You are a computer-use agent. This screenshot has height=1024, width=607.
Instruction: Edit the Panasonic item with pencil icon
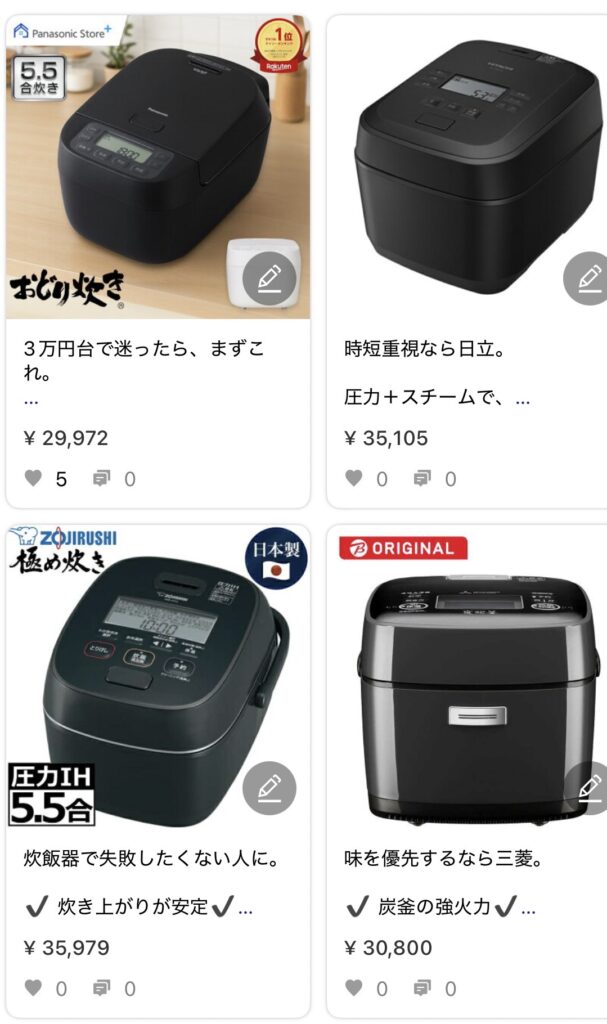[269, 278]
